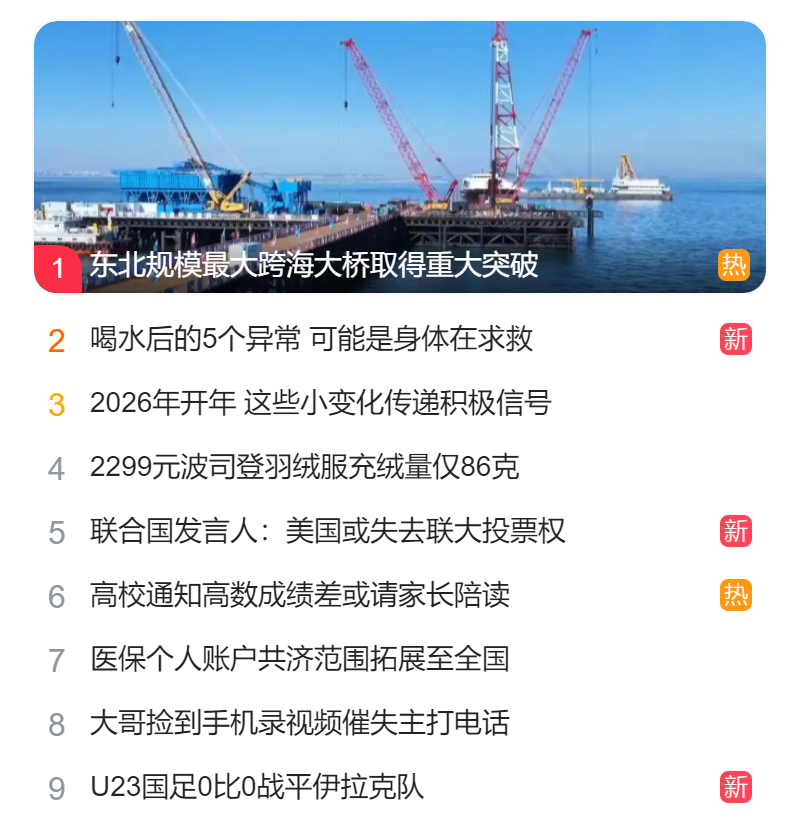Click the 热 badge on trending item 1

(735, 265)
